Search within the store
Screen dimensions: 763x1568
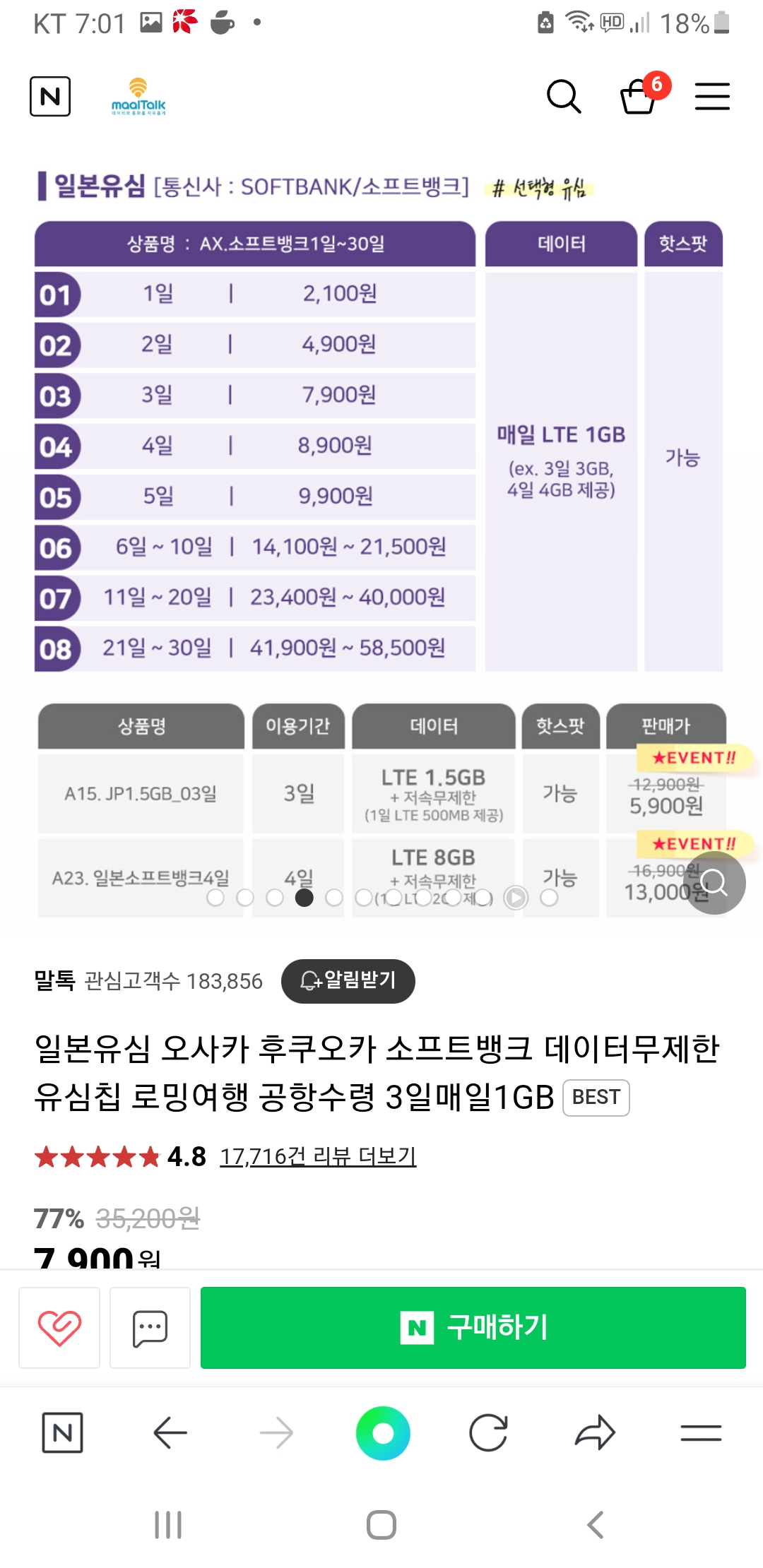point(564,96)
